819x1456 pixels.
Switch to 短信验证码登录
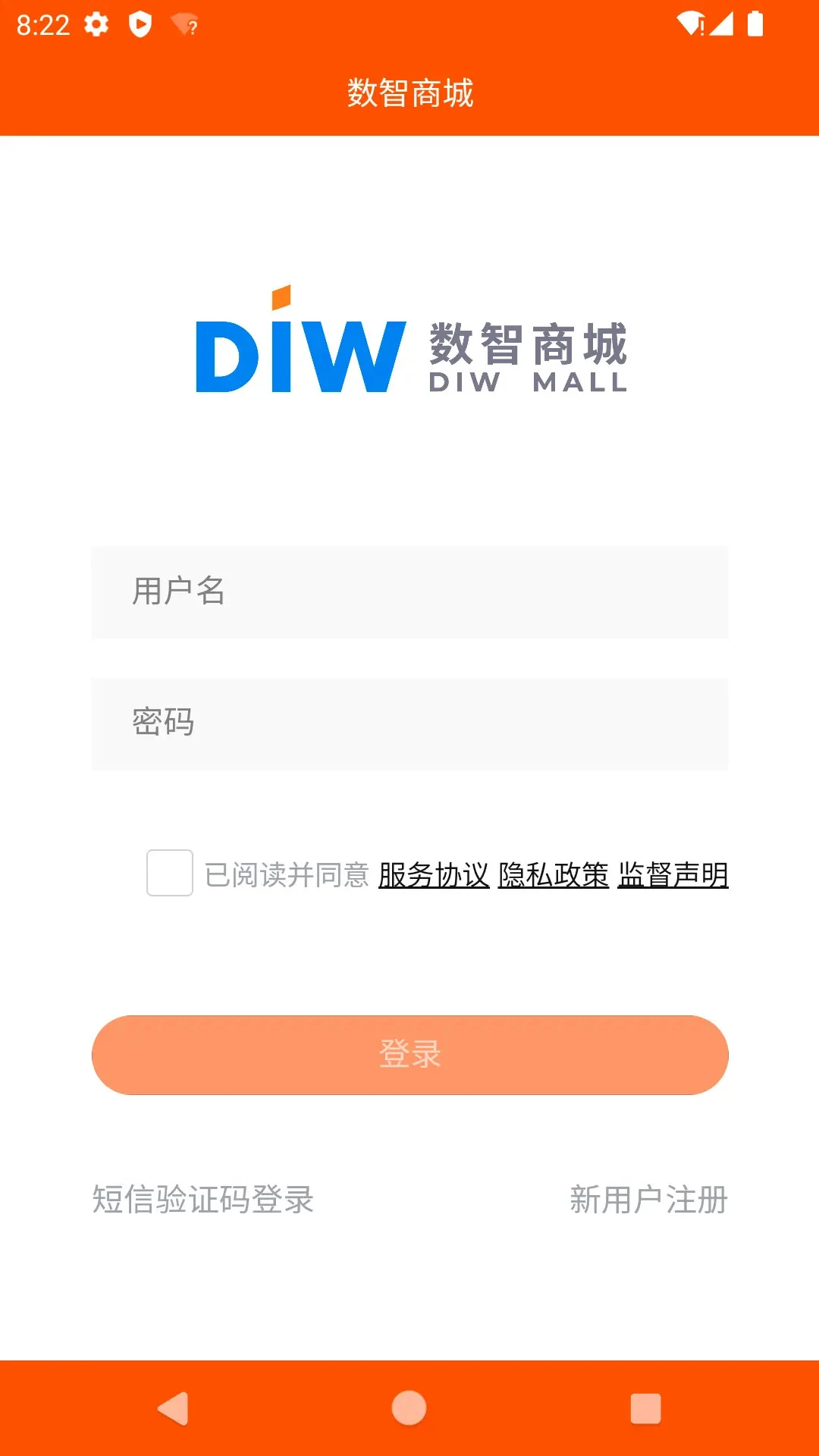[203, 1200]
